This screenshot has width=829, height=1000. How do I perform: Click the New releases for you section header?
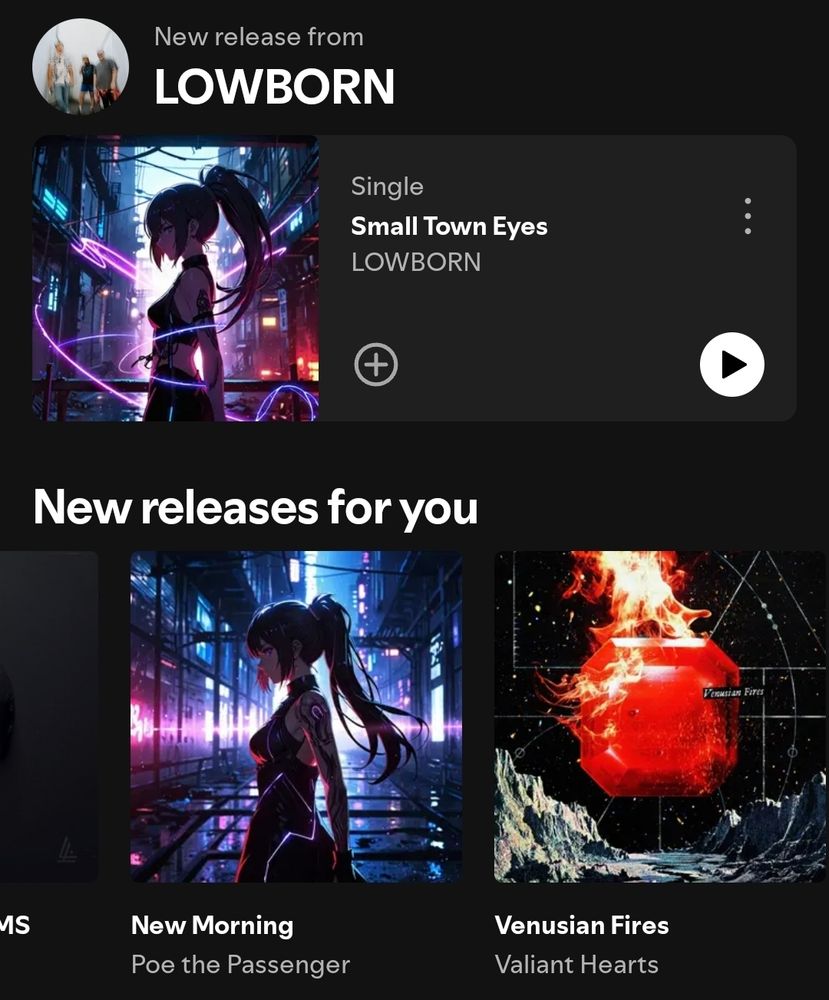257,507
